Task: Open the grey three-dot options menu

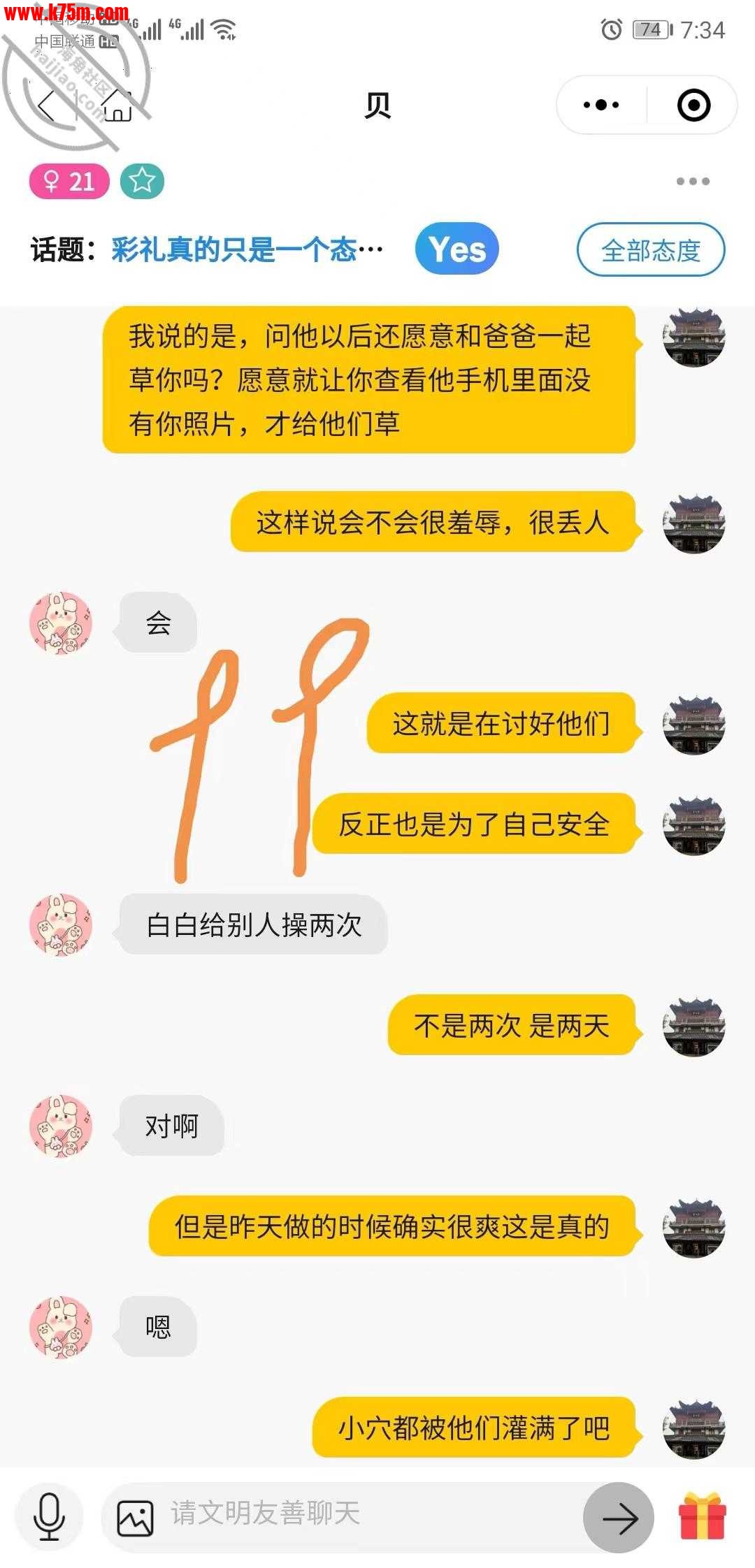Action: point(693,182)
